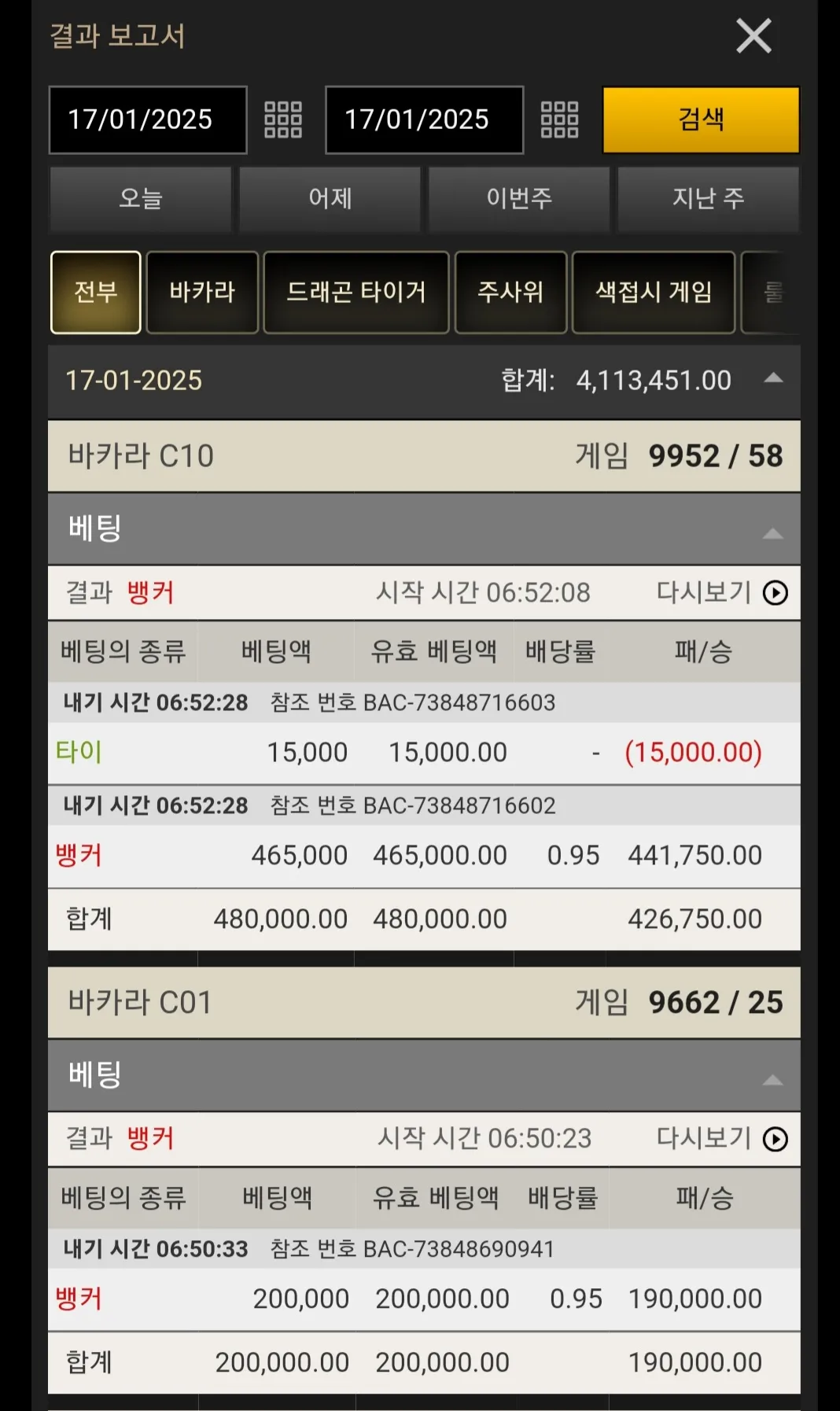Switch to the 색접시 게임 tab
The image size is (840, 1411).
[x=653, y=293]
